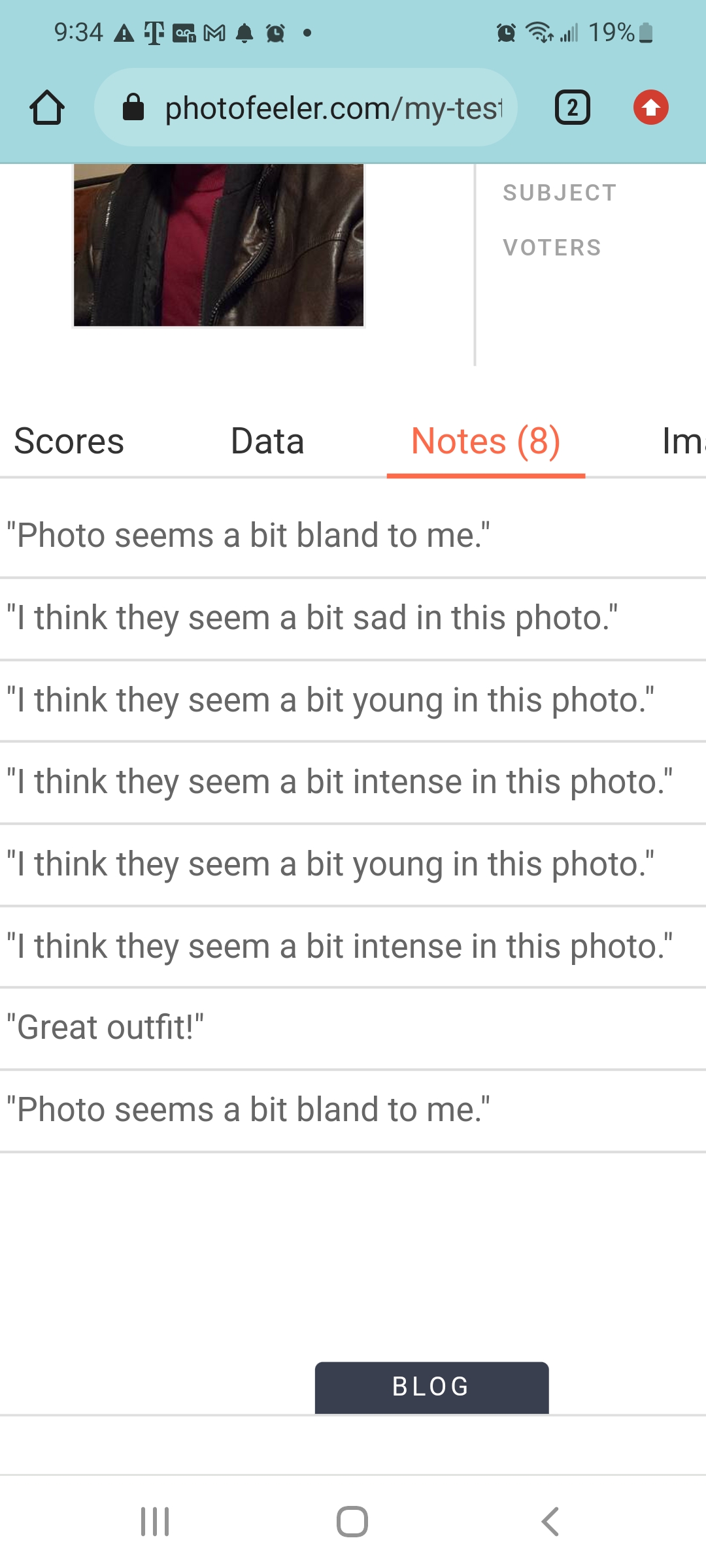This screenshot has width=706, height=1568.
Task: Open the partially visible Im… tab
Action: tap(683, 441)
